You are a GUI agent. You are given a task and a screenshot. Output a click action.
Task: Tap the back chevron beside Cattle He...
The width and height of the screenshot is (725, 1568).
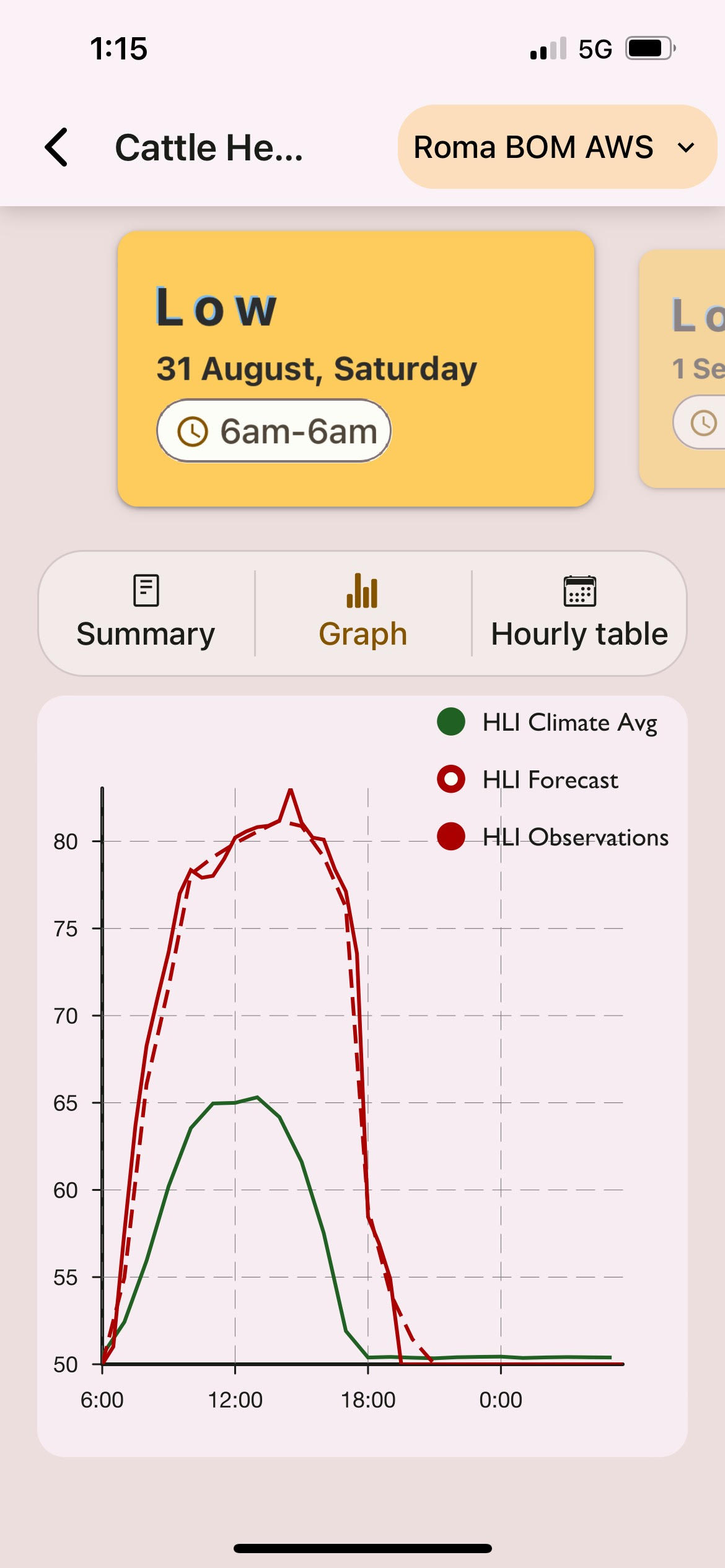[56, 147]
